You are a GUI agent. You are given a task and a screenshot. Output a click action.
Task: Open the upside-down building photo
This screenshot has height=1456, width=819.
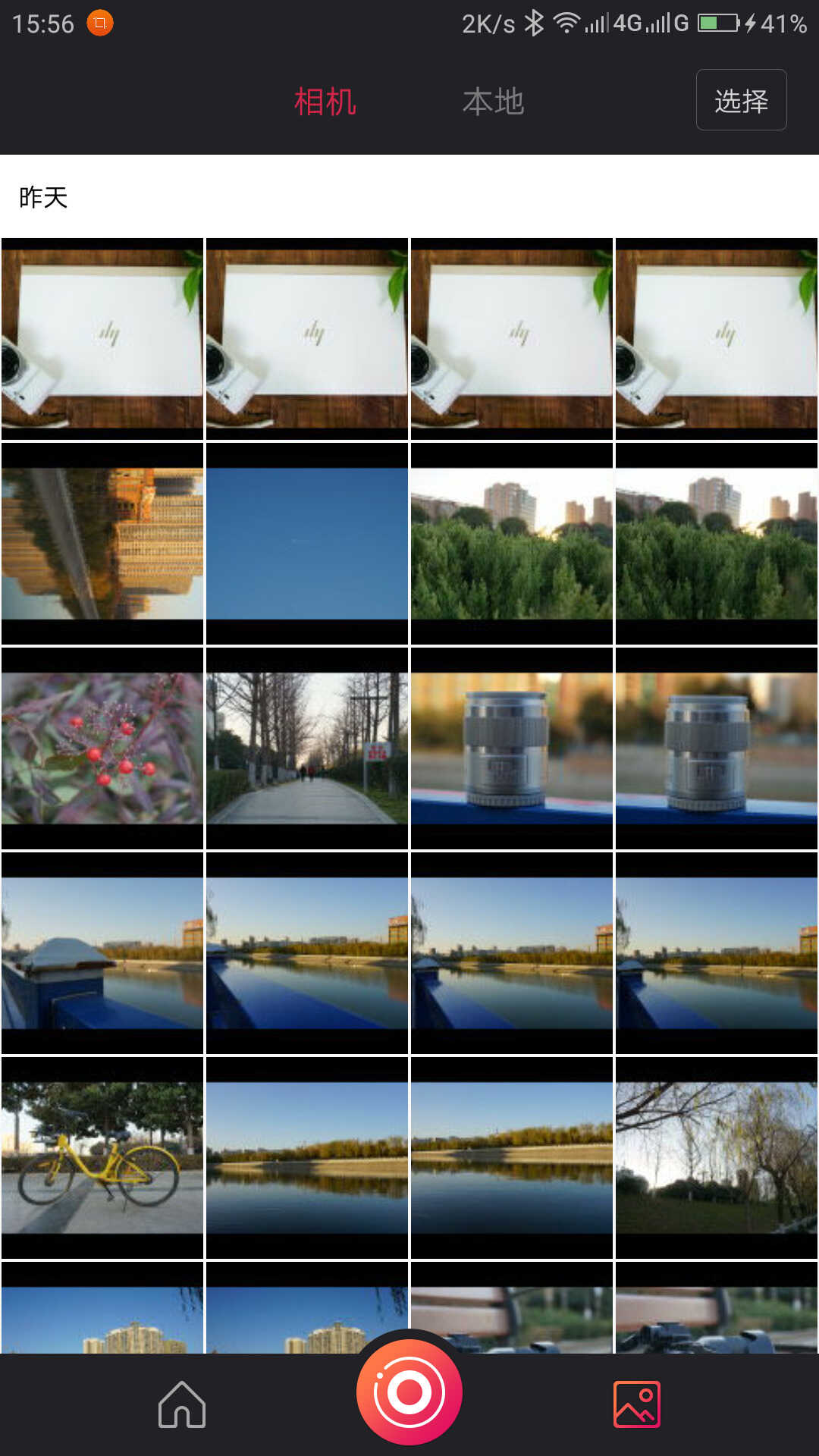(x=102, y=544)
